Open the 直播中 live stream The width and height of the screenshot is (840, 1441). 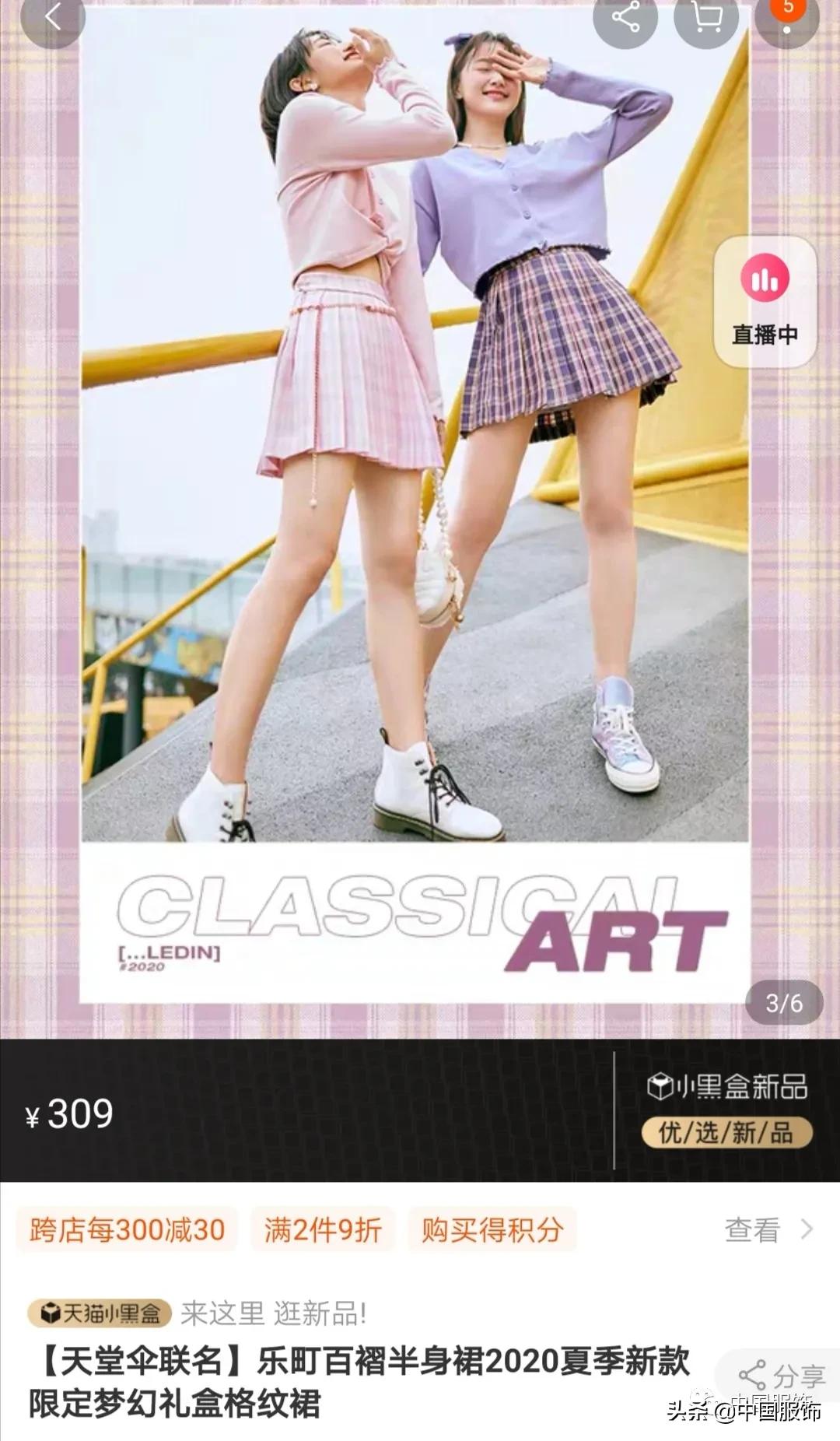point(765,302)
